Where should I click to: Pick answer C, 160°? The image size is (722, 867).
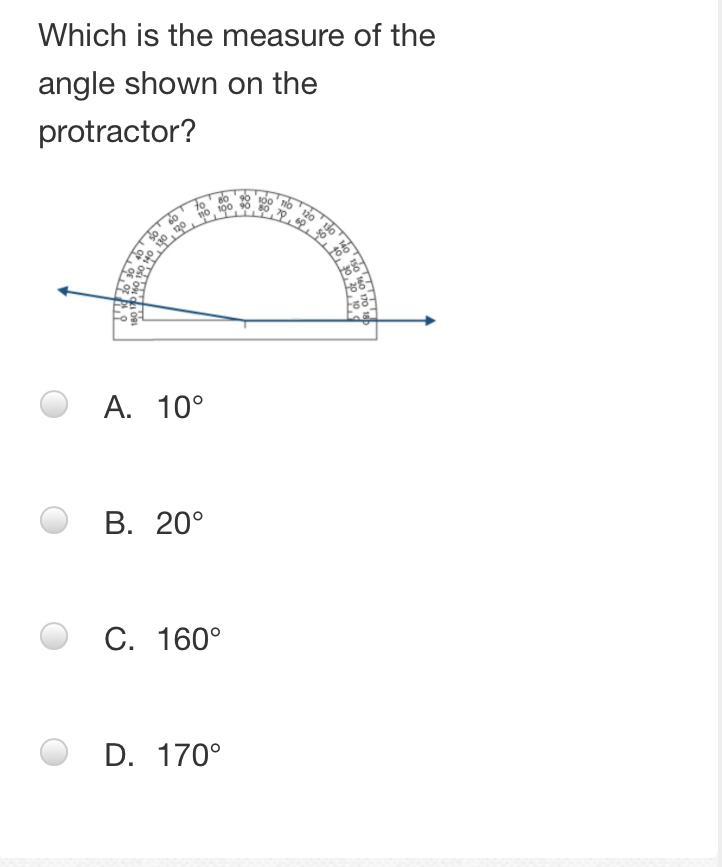pyautogui.click(x=54, y=637)
